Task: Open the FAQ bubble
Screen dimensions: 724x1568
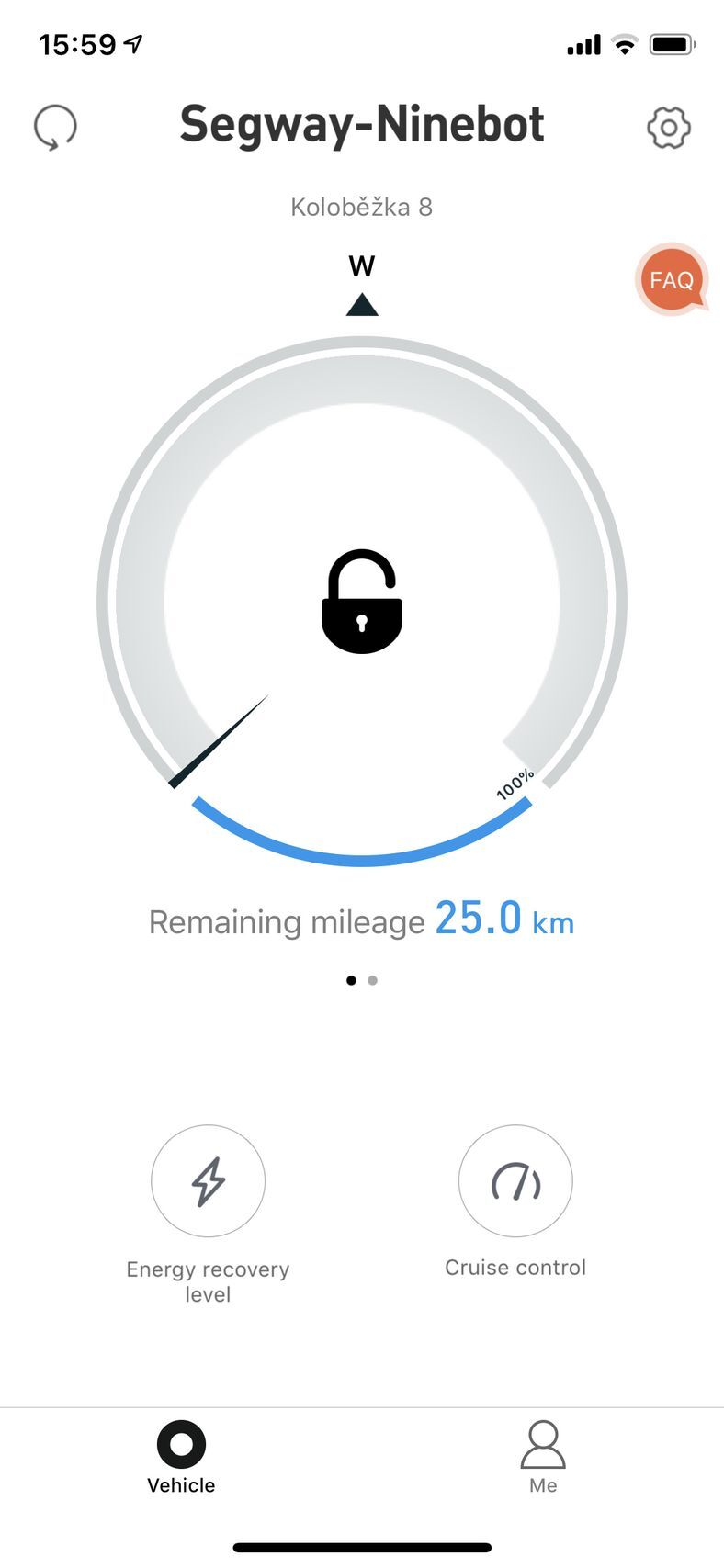Action: 672,279
